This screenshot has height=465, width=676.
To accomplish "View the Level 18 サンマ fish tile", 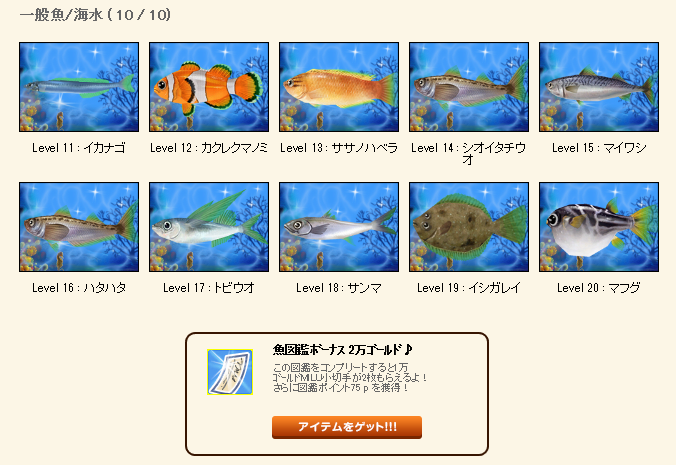I will pyautogui.click(x=339, y=227).
